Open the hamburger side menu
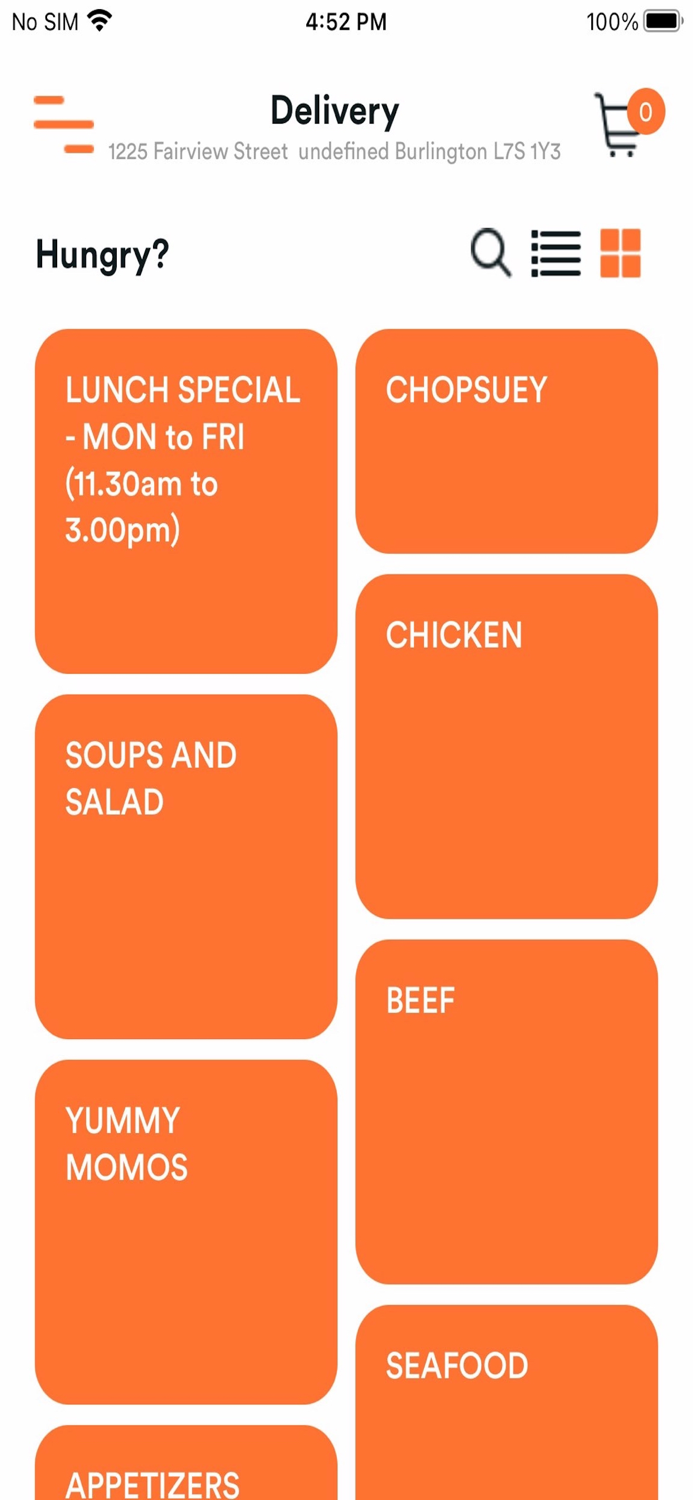 (64, 125)
